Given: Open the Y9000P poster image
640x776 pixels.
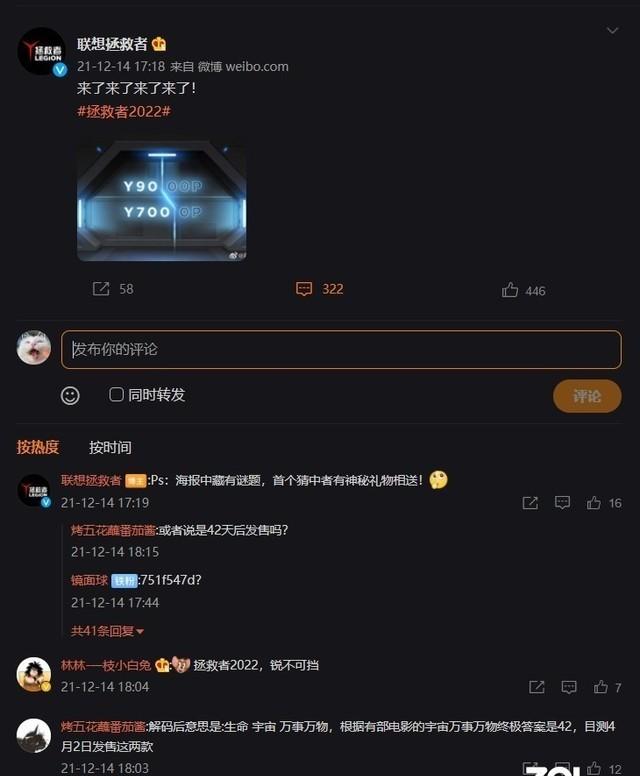Looking at the screenshot, I should [161, 202].
